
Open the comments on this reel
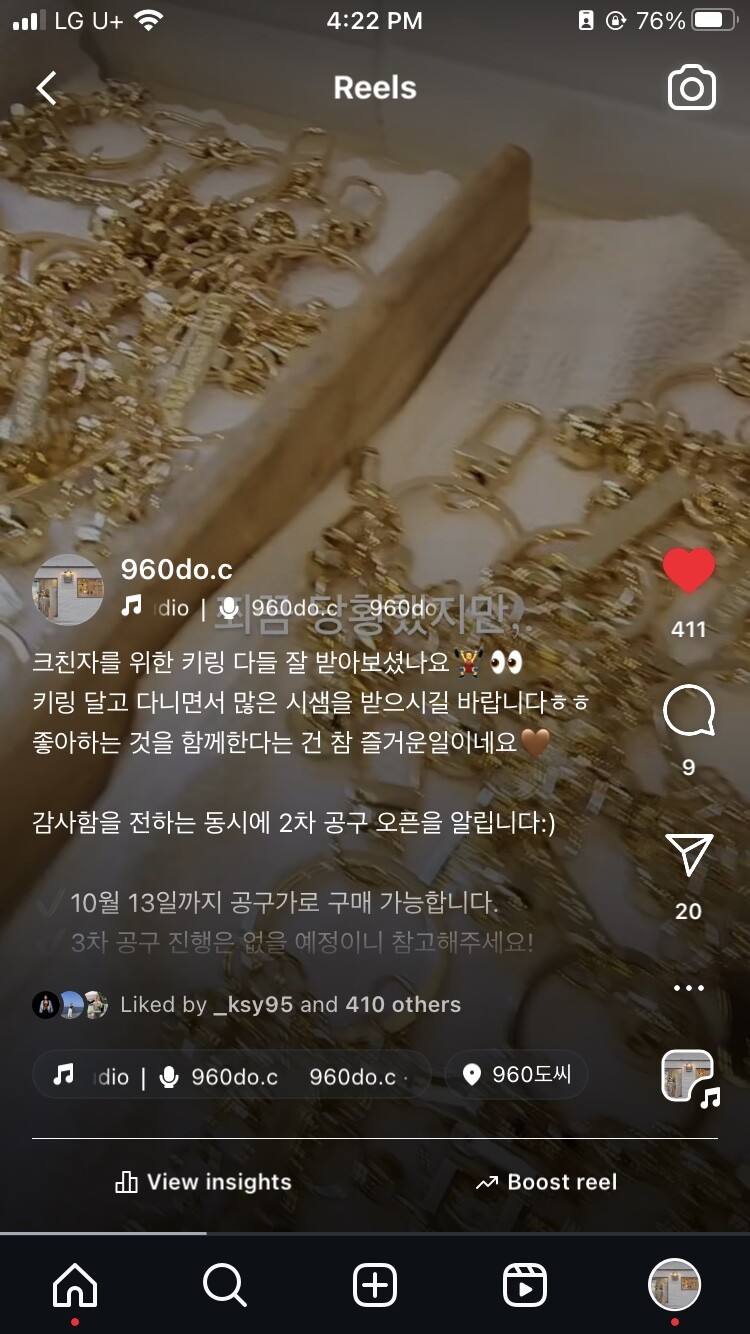(x=689, y=713)
